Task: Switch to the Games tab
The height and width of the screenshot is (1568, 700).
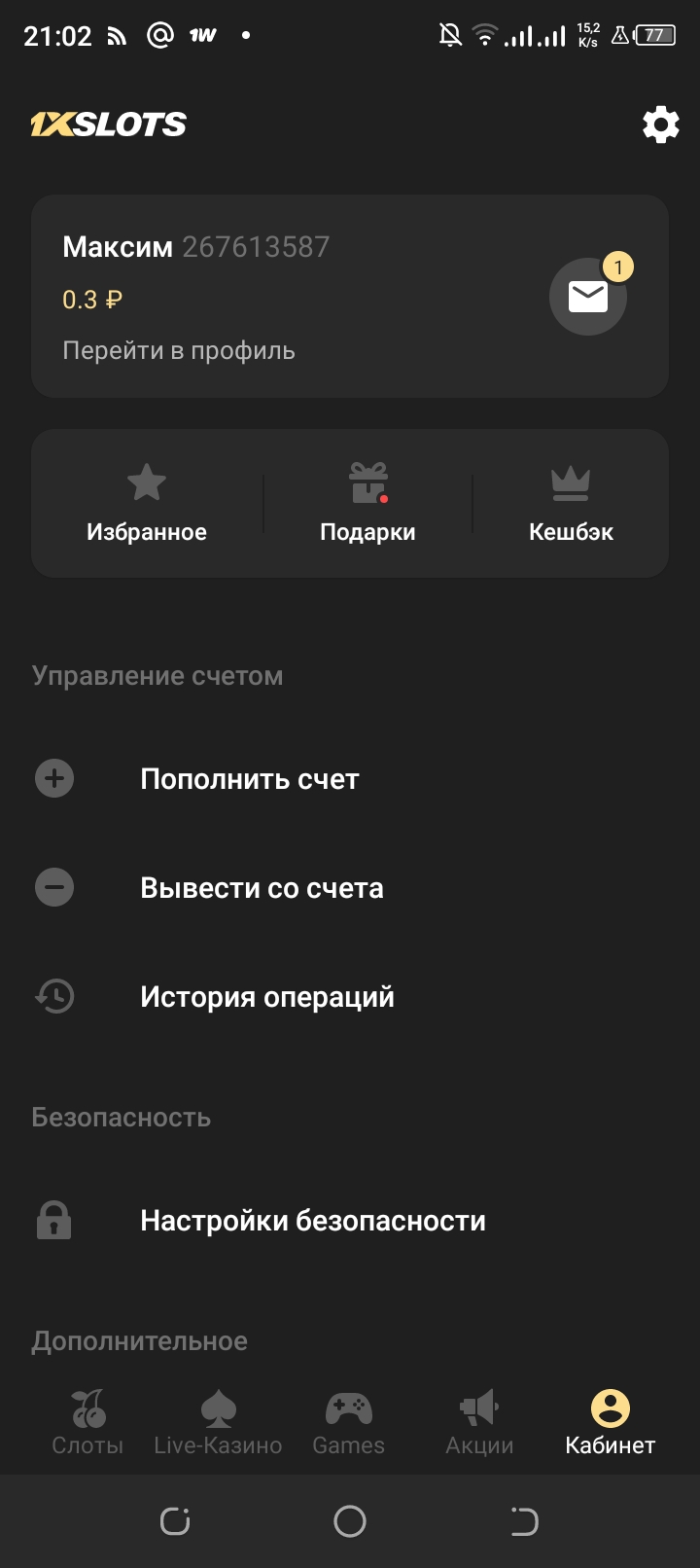Action: [x=348, y=1422]
